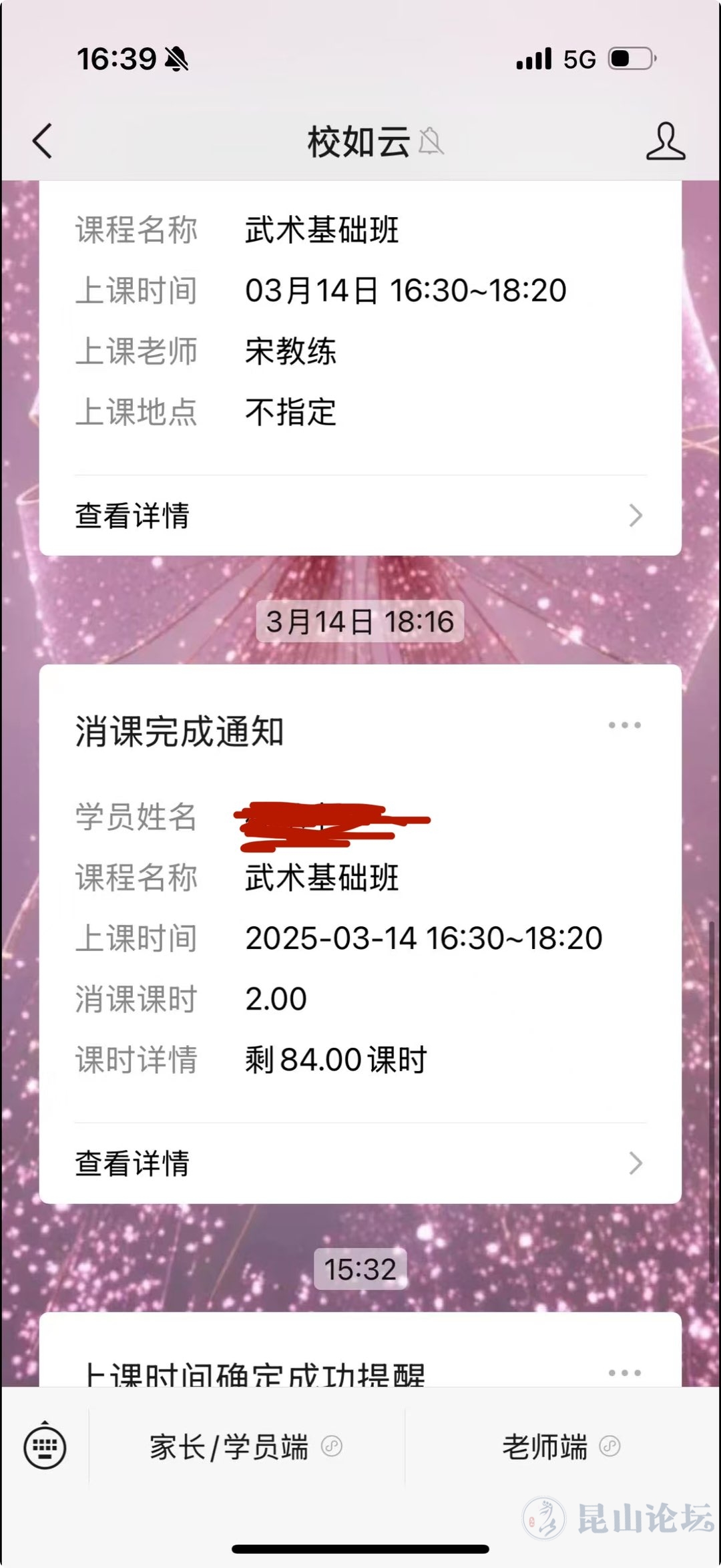Open 查看详情 of the 宋教练 class card
The height and width of the screenshot is (1568, 721).
(360, 516)
